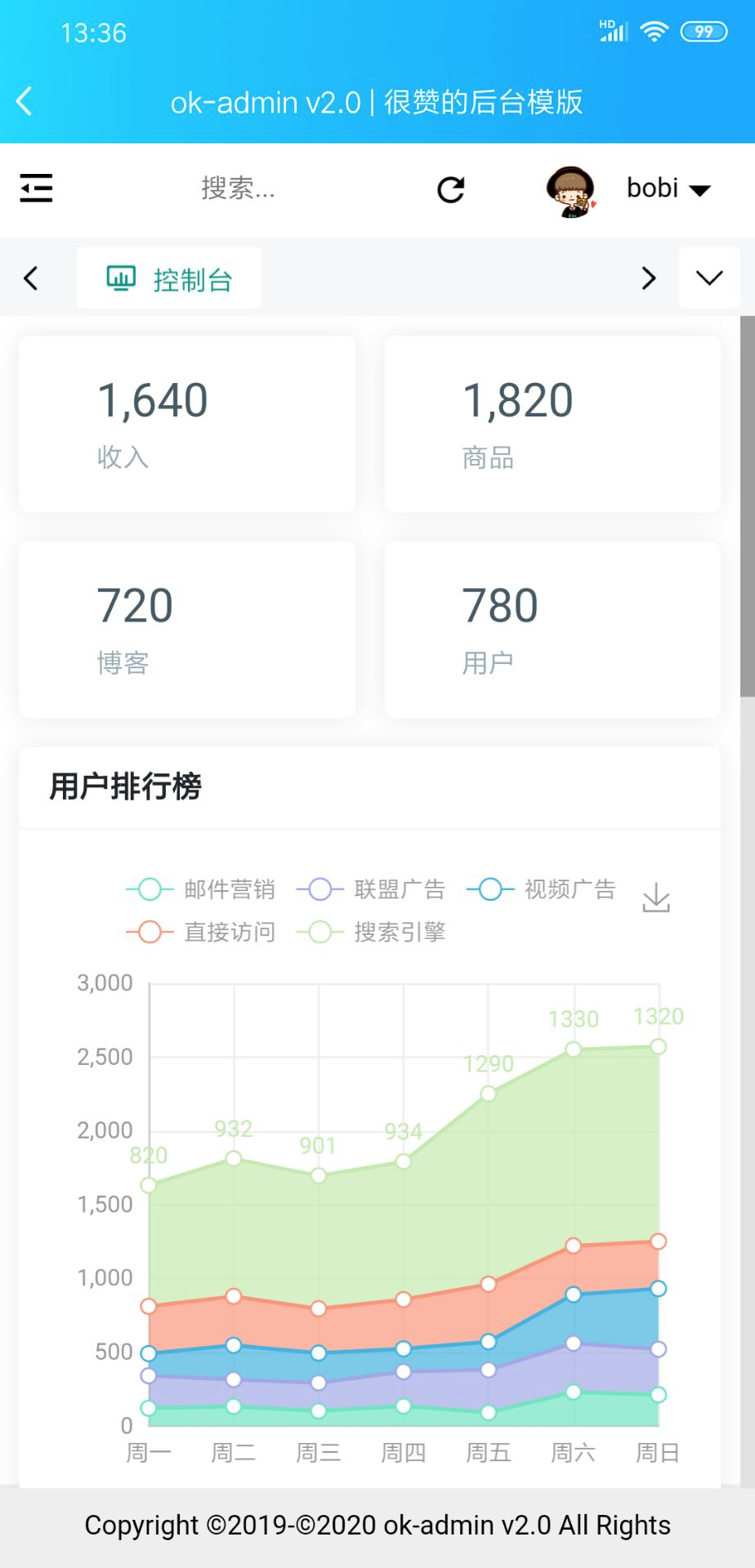Refresh the current page

pos(450,189)
